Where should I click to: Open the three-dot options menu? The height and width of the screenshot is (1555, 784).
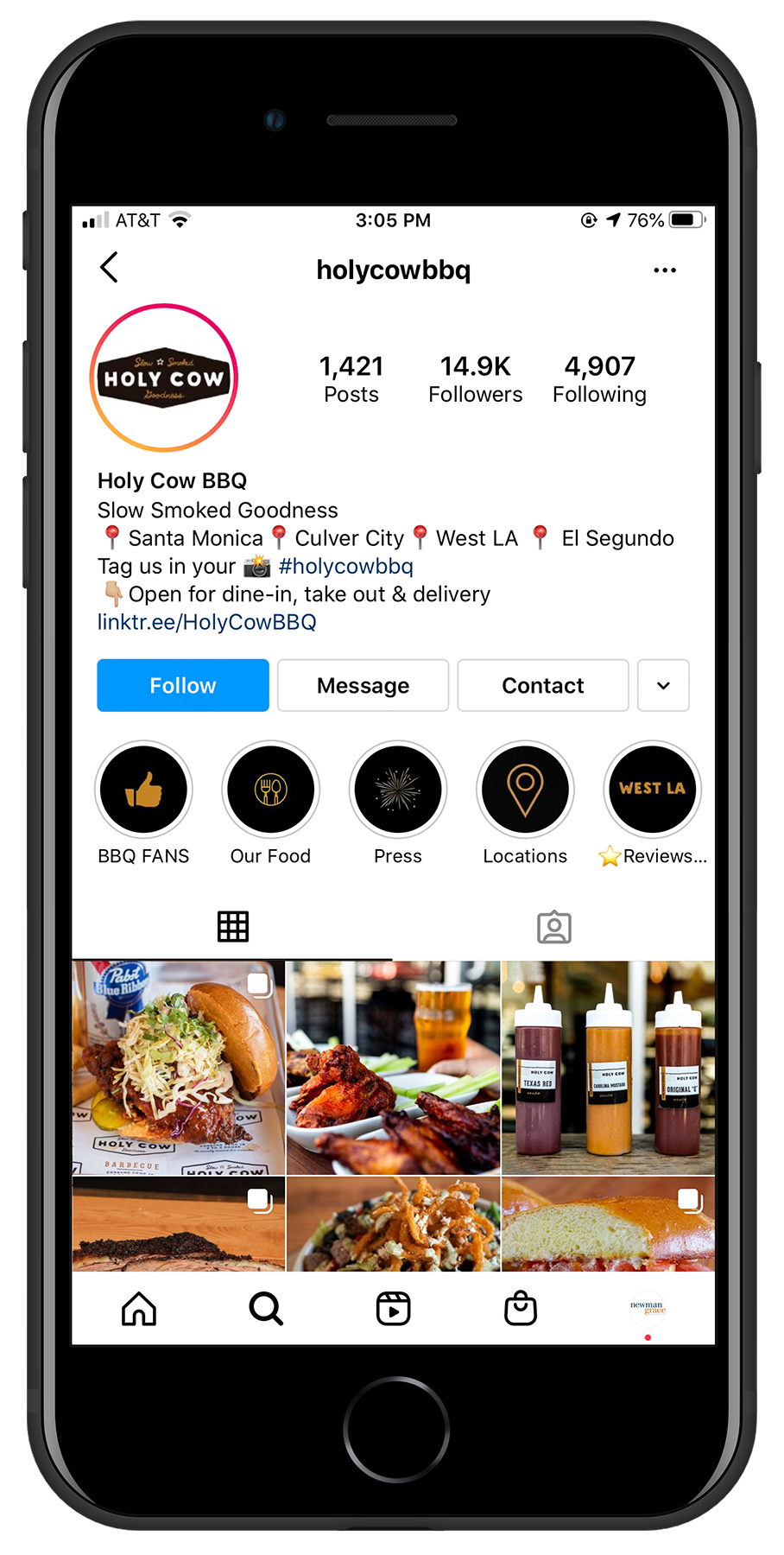click(664, 270)
